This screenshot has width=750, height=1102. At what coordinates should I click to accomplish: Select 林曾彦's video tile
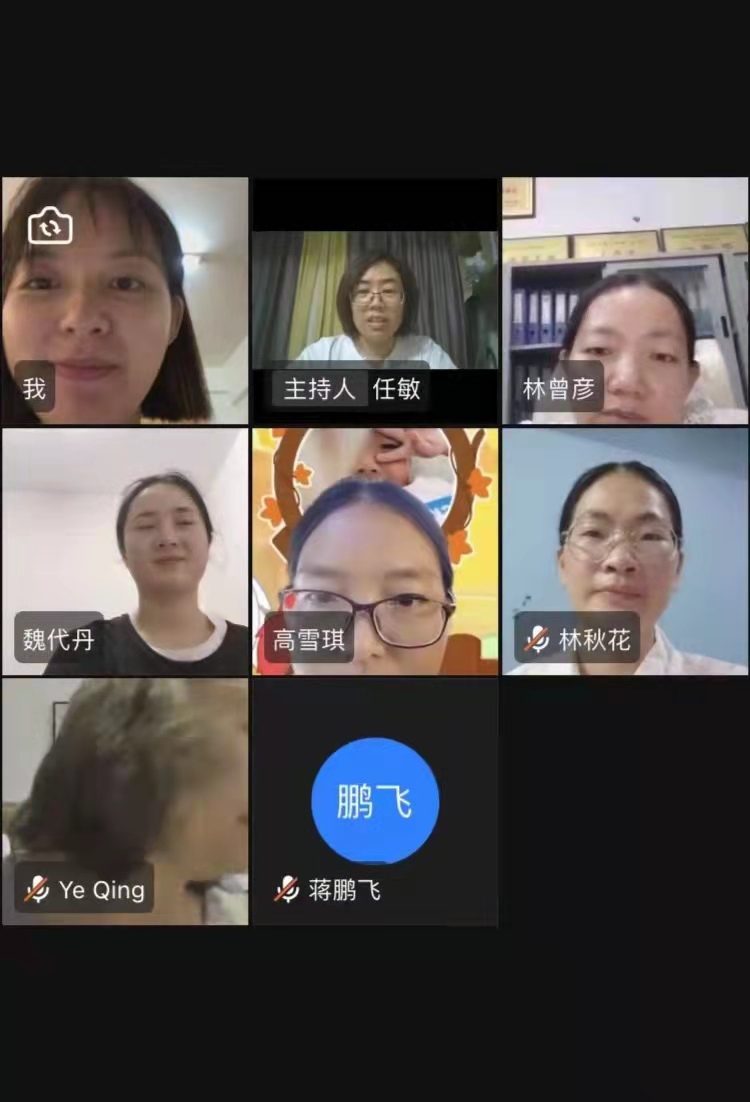[625, 300]
